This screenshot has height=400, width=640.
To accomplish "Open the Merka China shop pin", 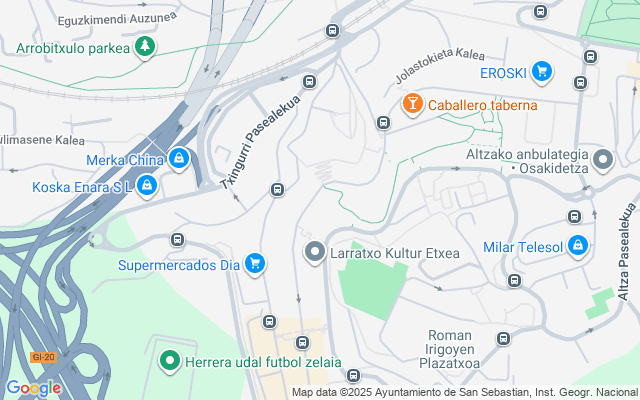I will point(179,159).
